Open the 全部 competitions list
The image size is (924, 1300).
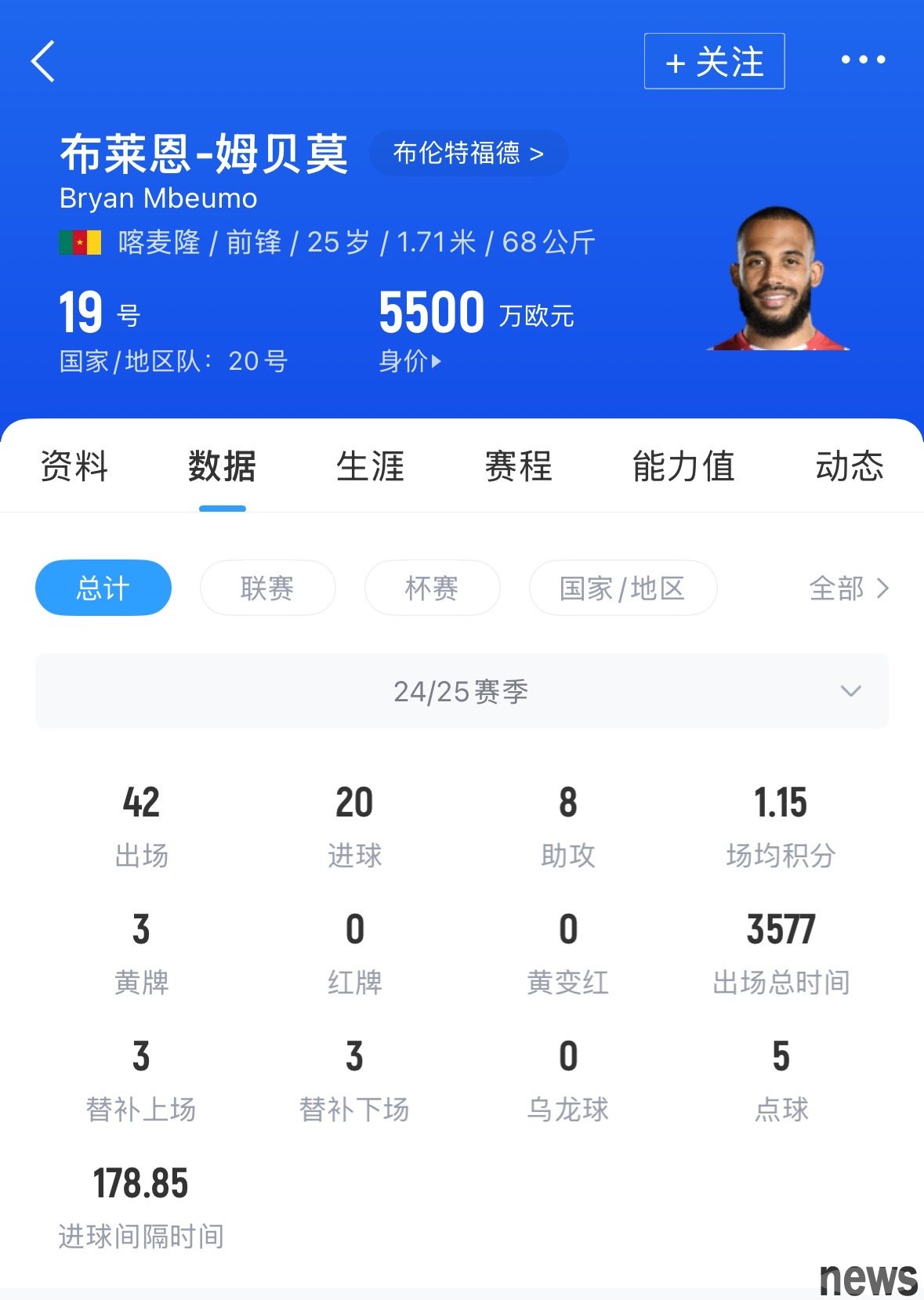tap(849, 588)
